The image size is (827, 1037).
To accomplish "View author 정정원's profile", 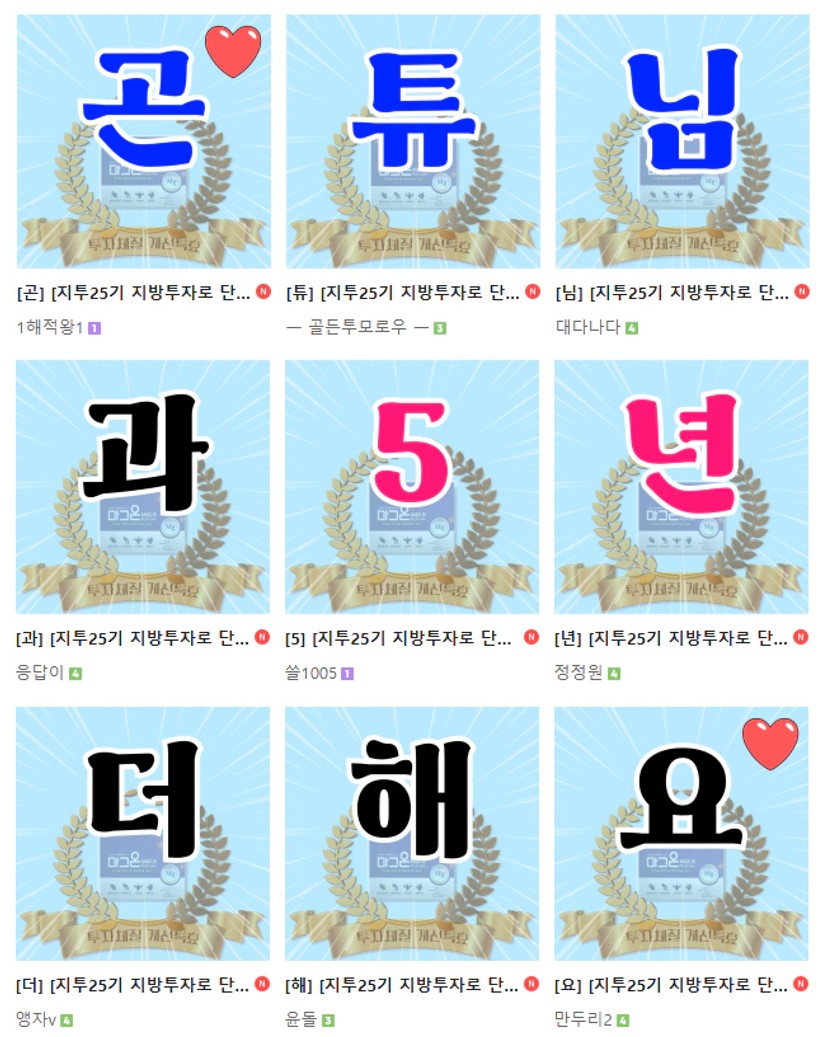I will point(578,673).
